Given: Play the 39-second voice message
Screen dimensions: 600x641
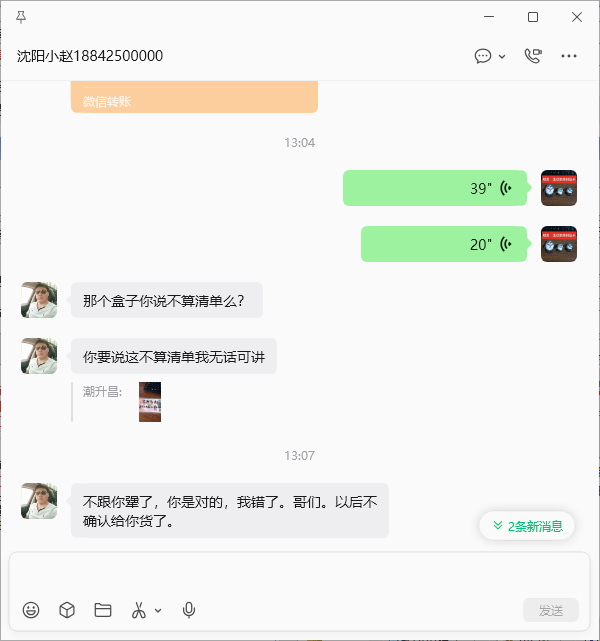Looking at the screenshot, I should coord(435,188).
